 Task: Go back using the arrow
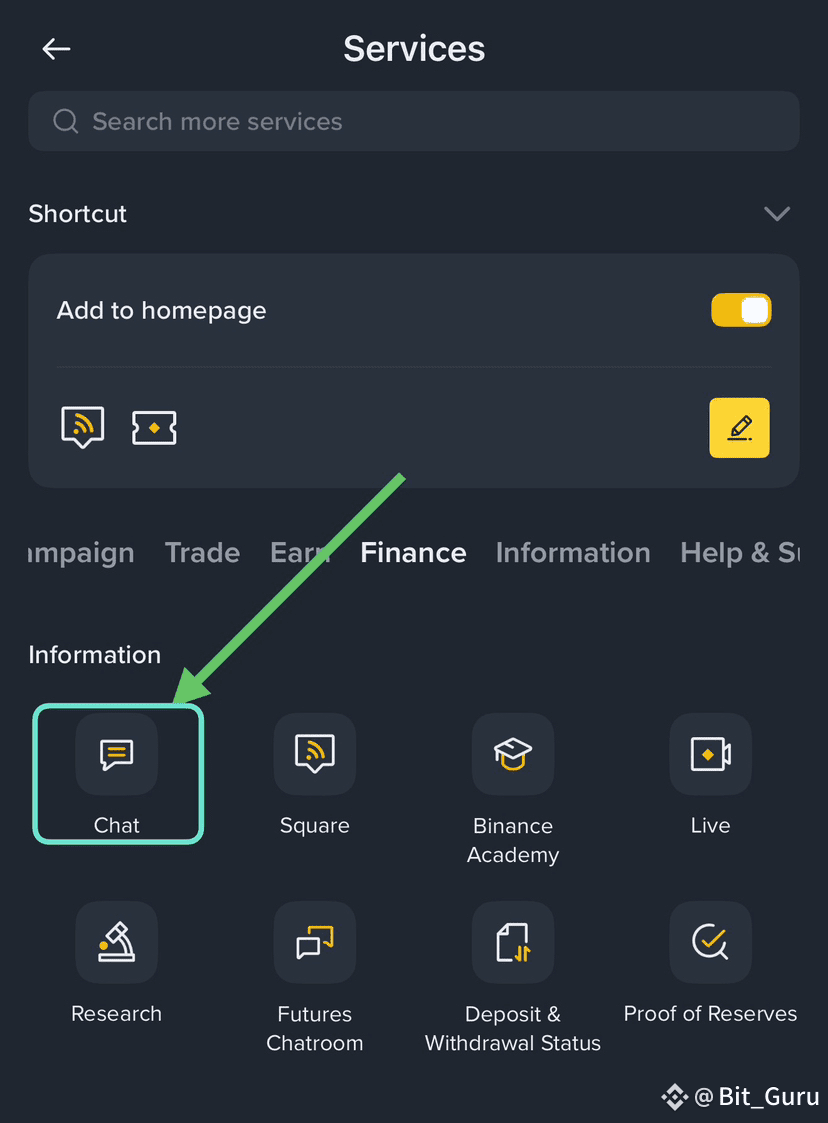(56, 49)
